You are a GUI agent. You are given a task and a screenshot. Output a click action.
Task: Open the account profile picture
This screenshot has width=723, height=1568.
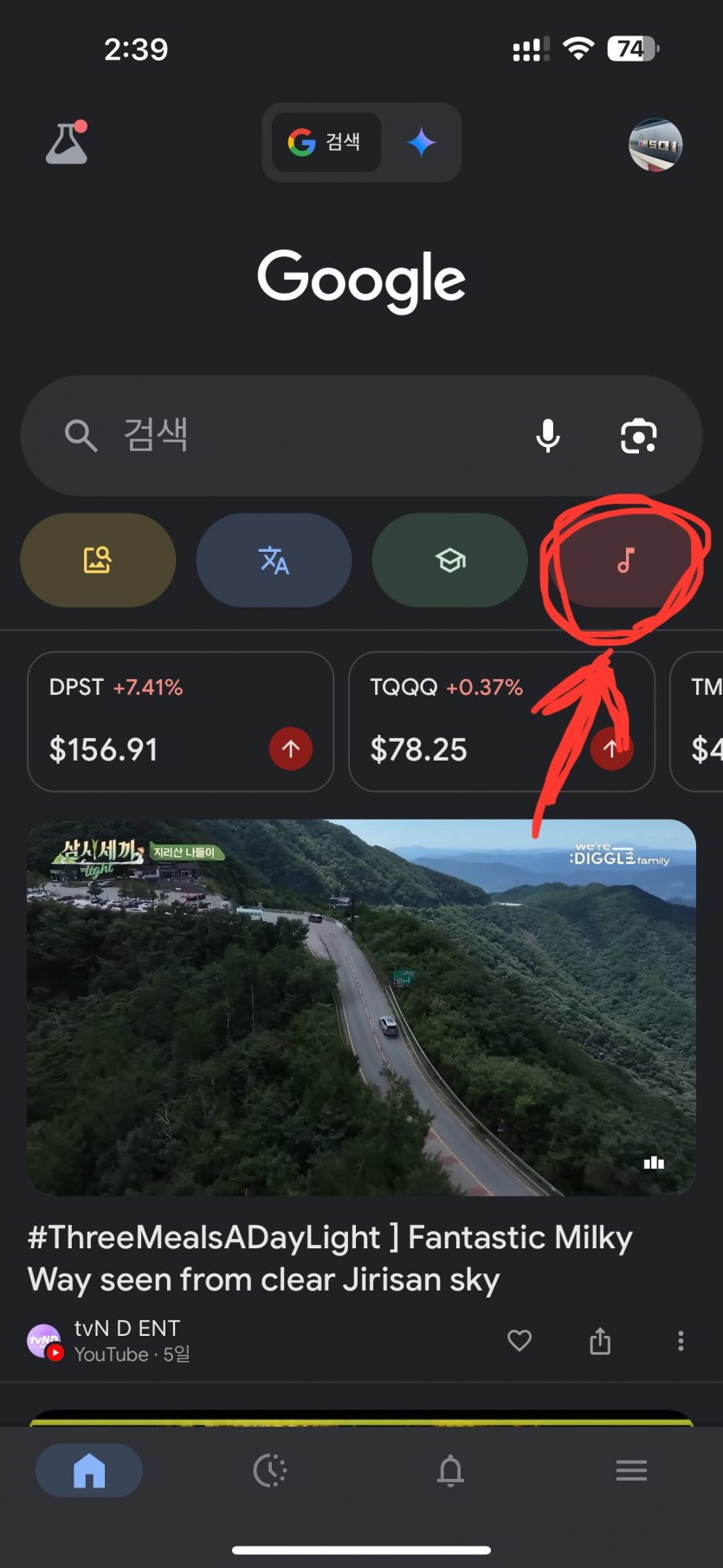tap(655, 145)
